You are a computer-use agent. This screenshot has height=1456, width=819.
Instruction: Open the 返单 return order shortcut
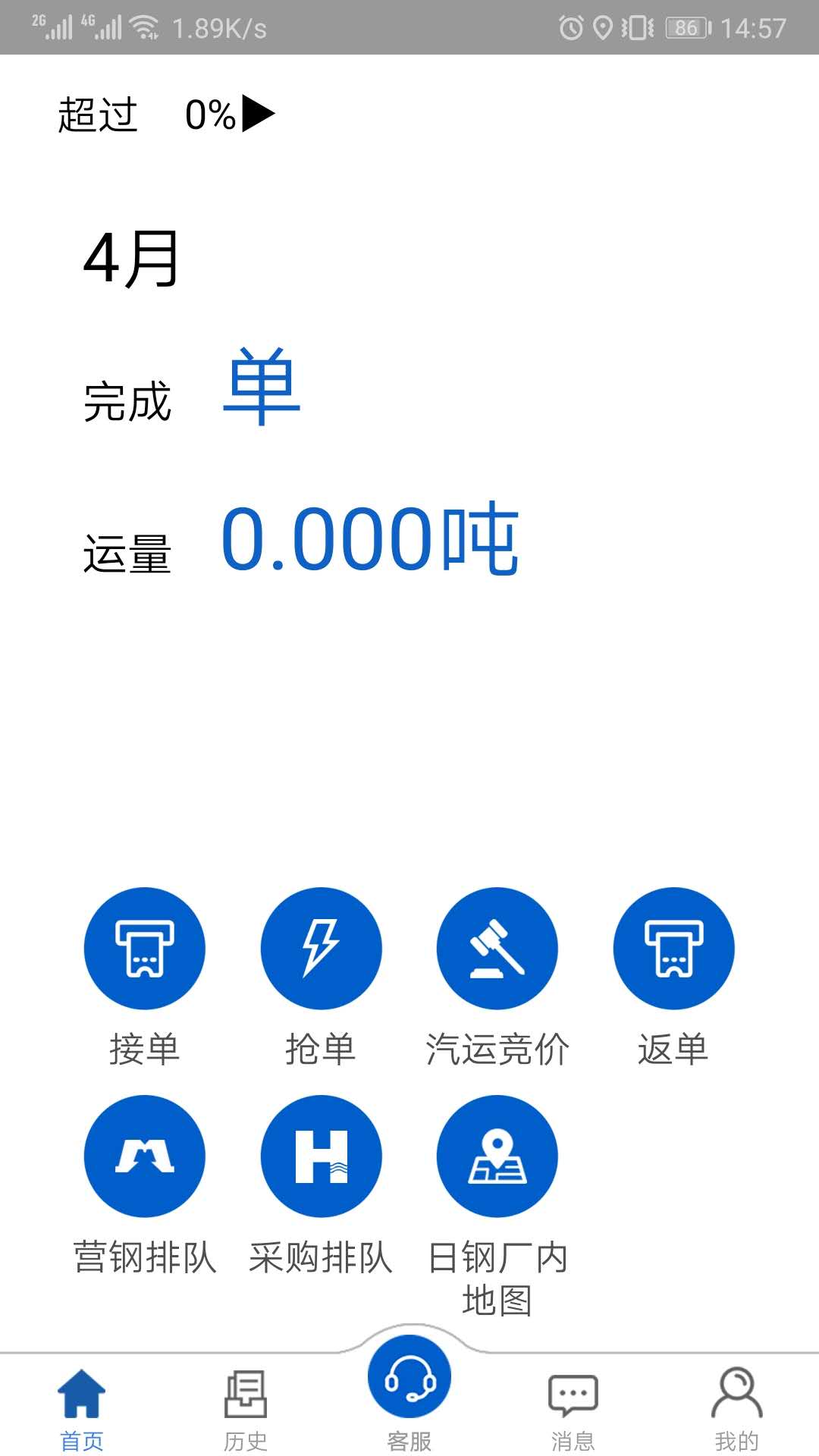tap(673, 948)
